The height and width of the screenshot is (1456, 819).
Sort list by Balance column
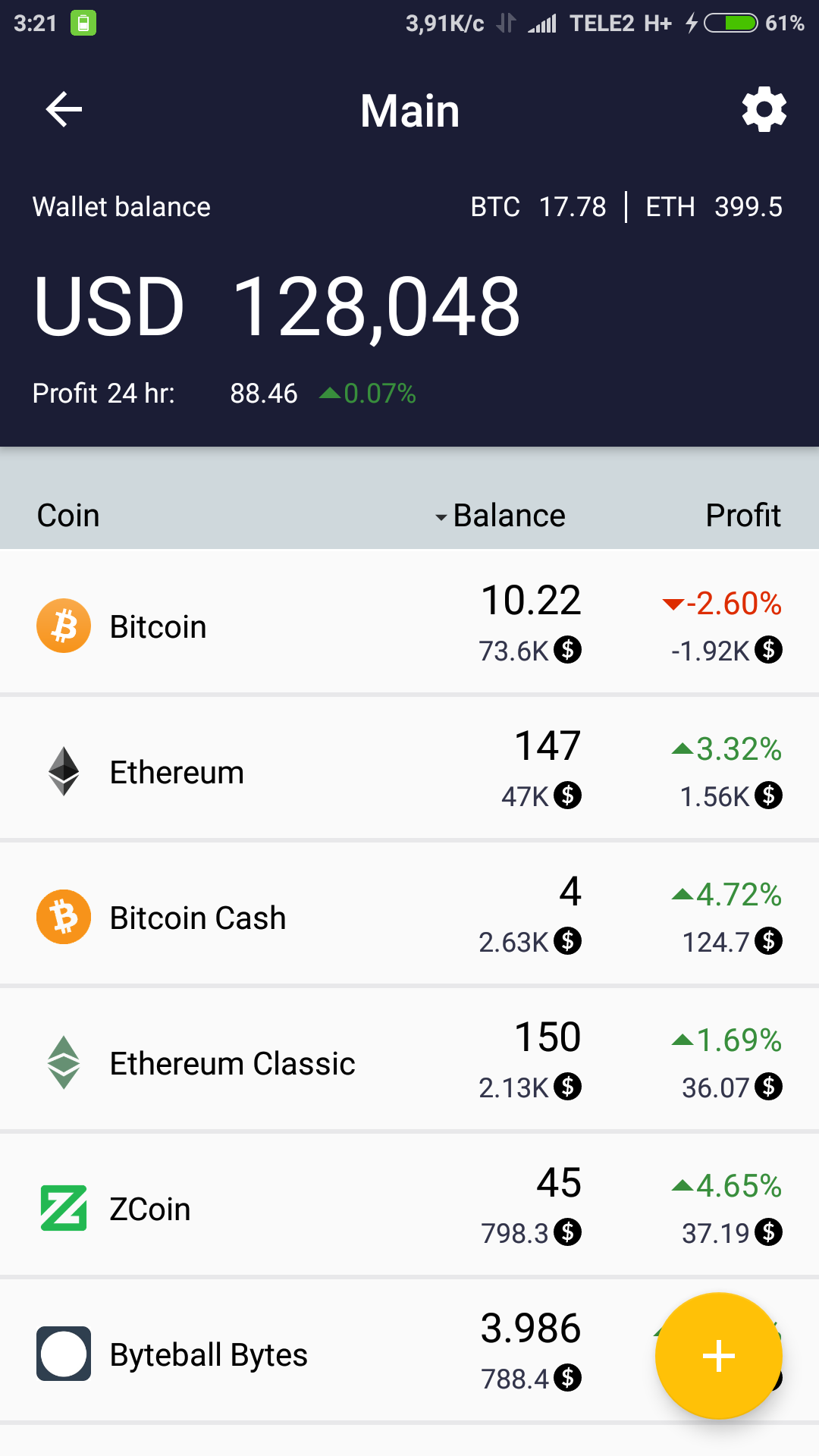coord(500,516)
